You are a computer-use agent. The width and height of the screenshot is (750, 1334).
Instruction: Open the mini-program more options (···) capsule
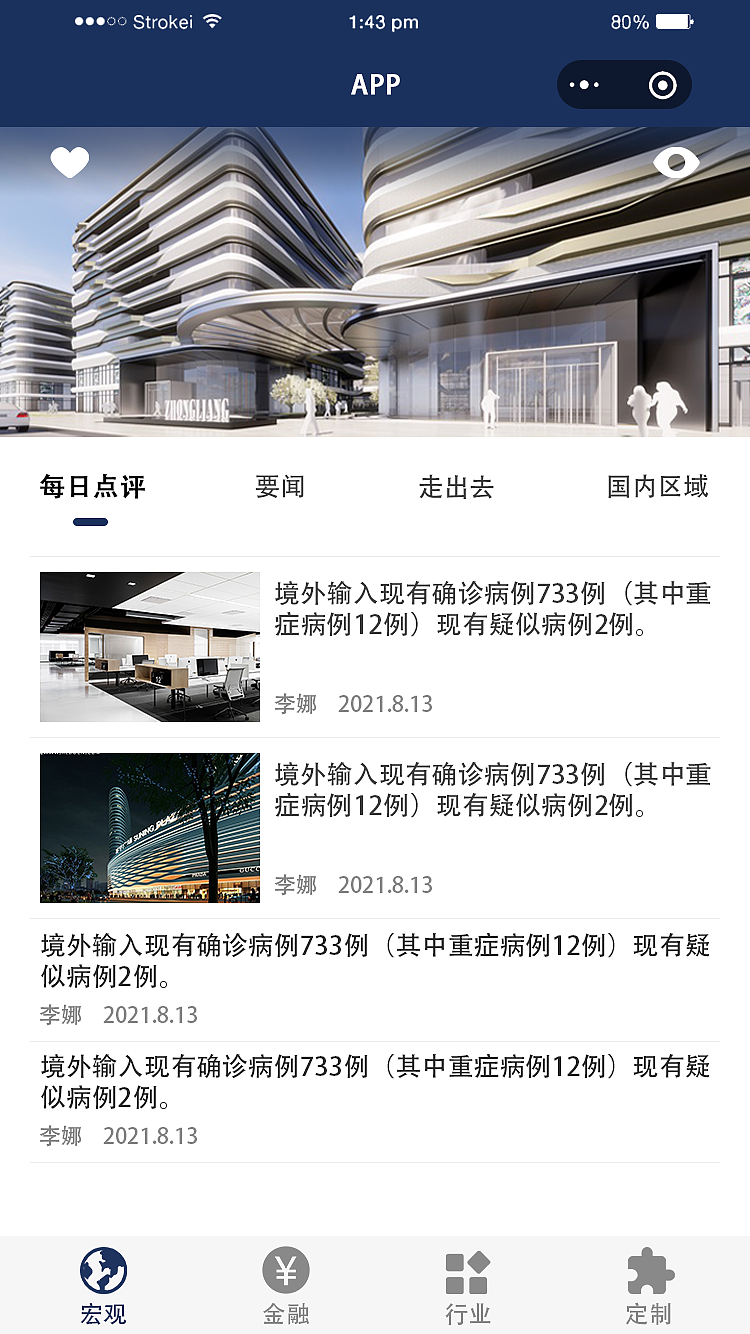[583, 85]
